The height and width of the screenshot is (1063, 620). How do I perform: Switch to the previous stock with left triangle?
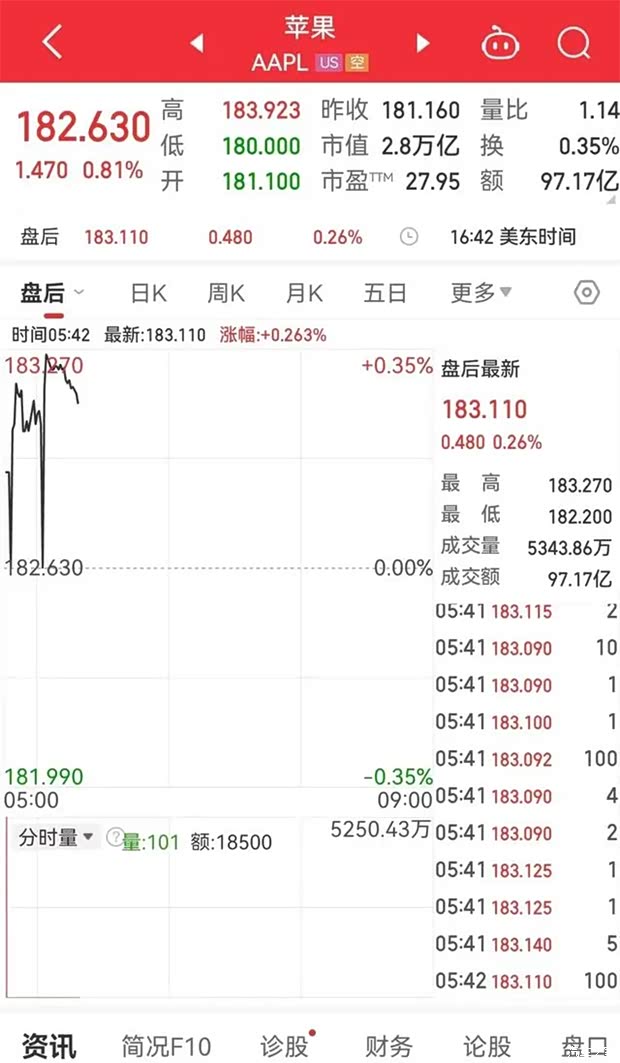(197, 43)
